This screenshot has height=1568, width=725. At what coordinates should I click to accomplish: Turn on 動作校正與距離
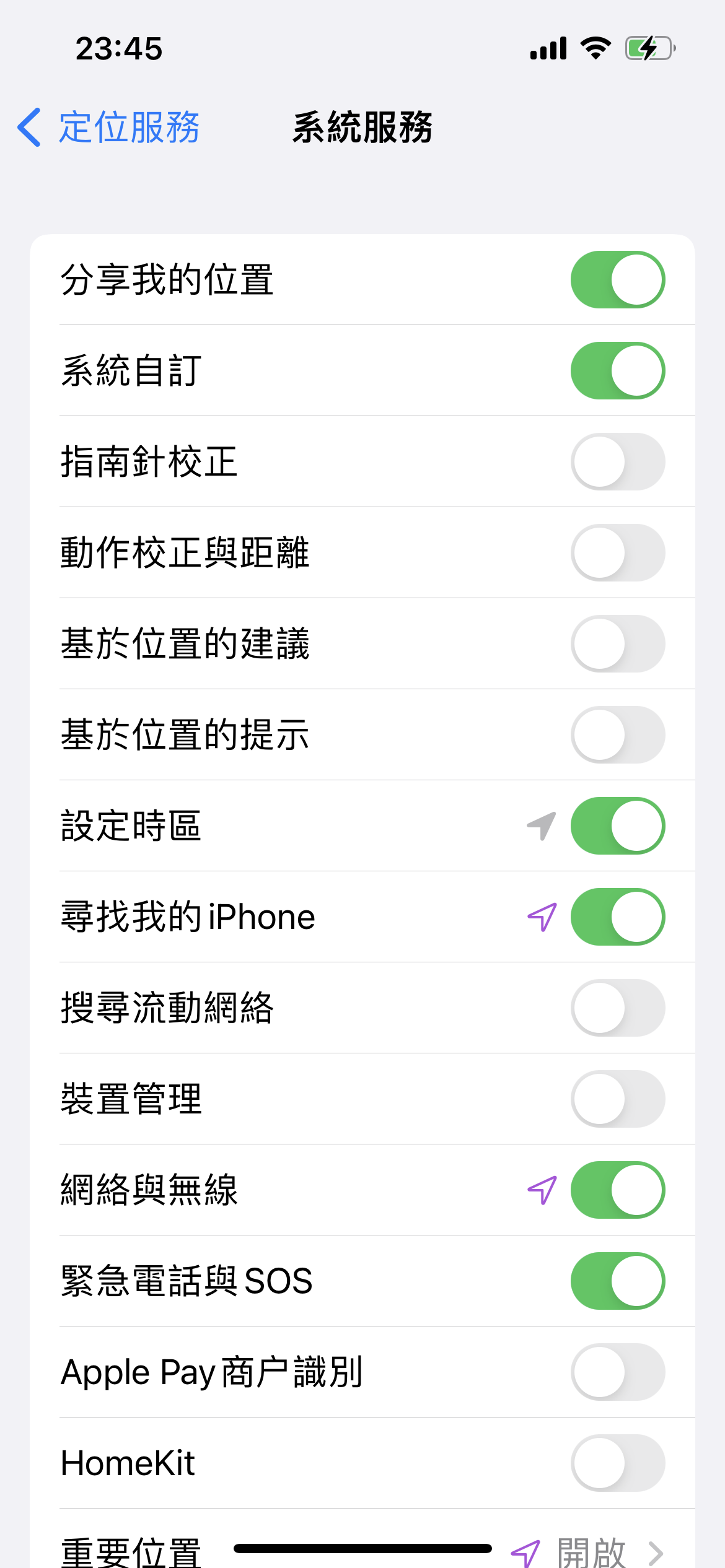617,553
